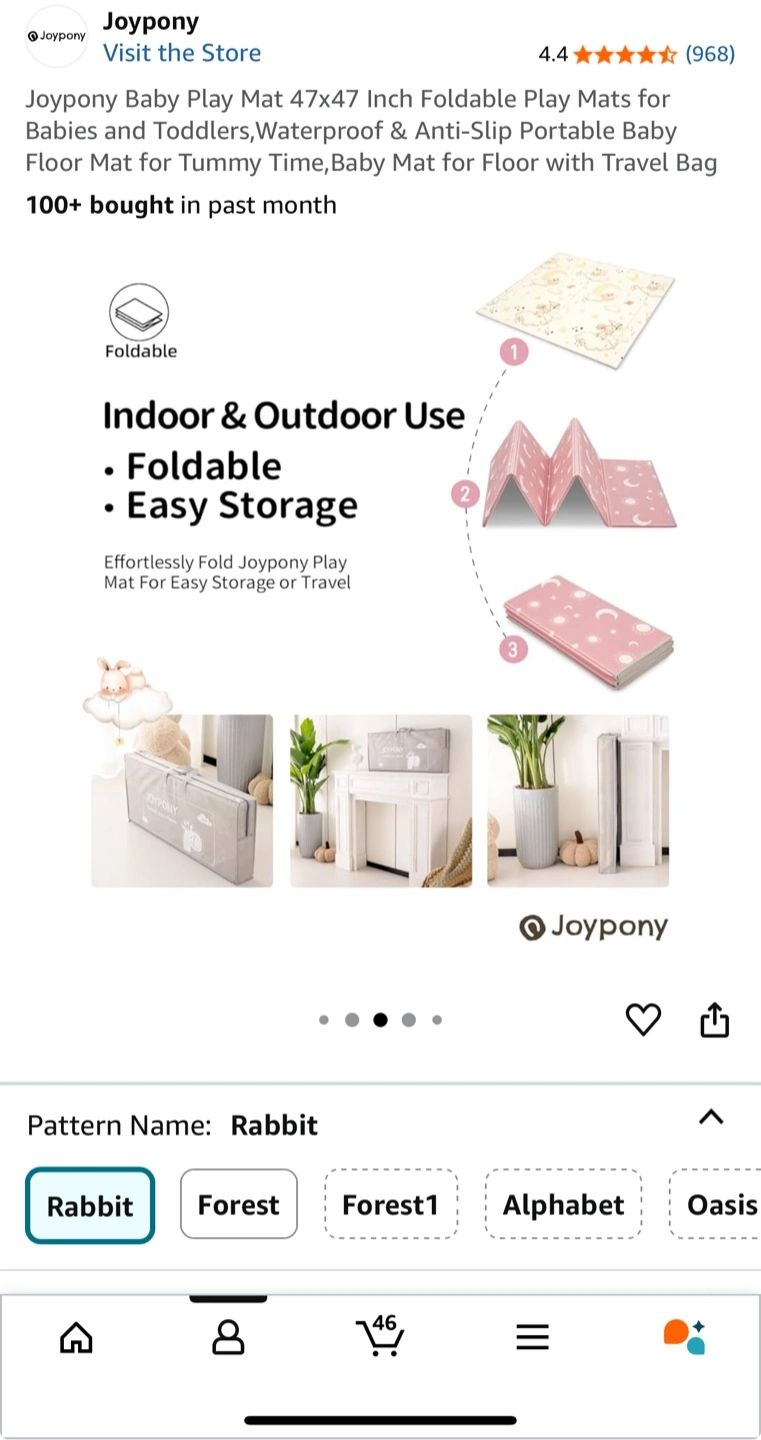Select the Rabbit pattern
This screenshot has width=761, height=1440.
pos(90,1205)
